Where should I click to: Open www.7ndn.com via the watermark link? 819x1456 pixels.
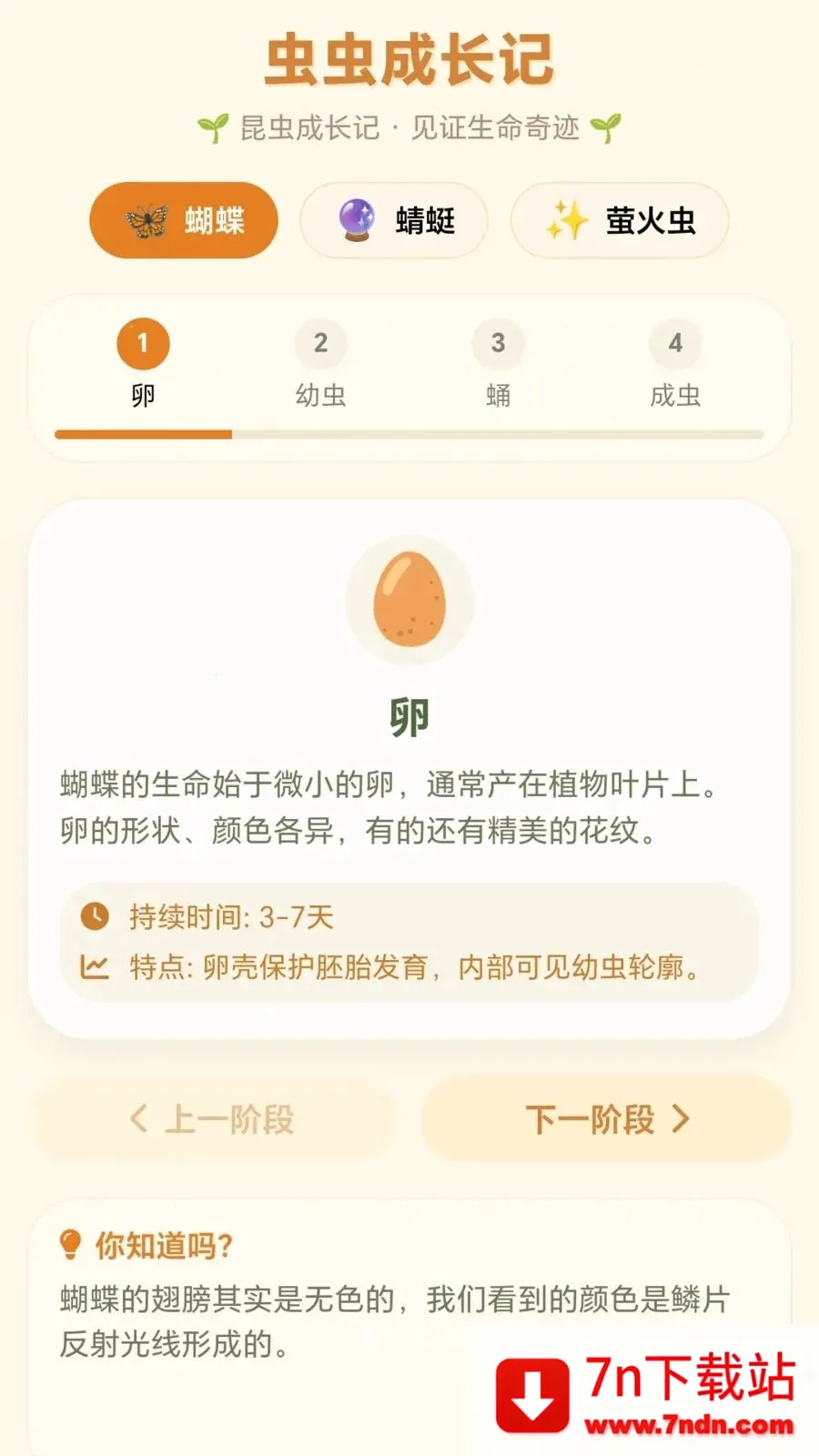tap(692, 1421)
